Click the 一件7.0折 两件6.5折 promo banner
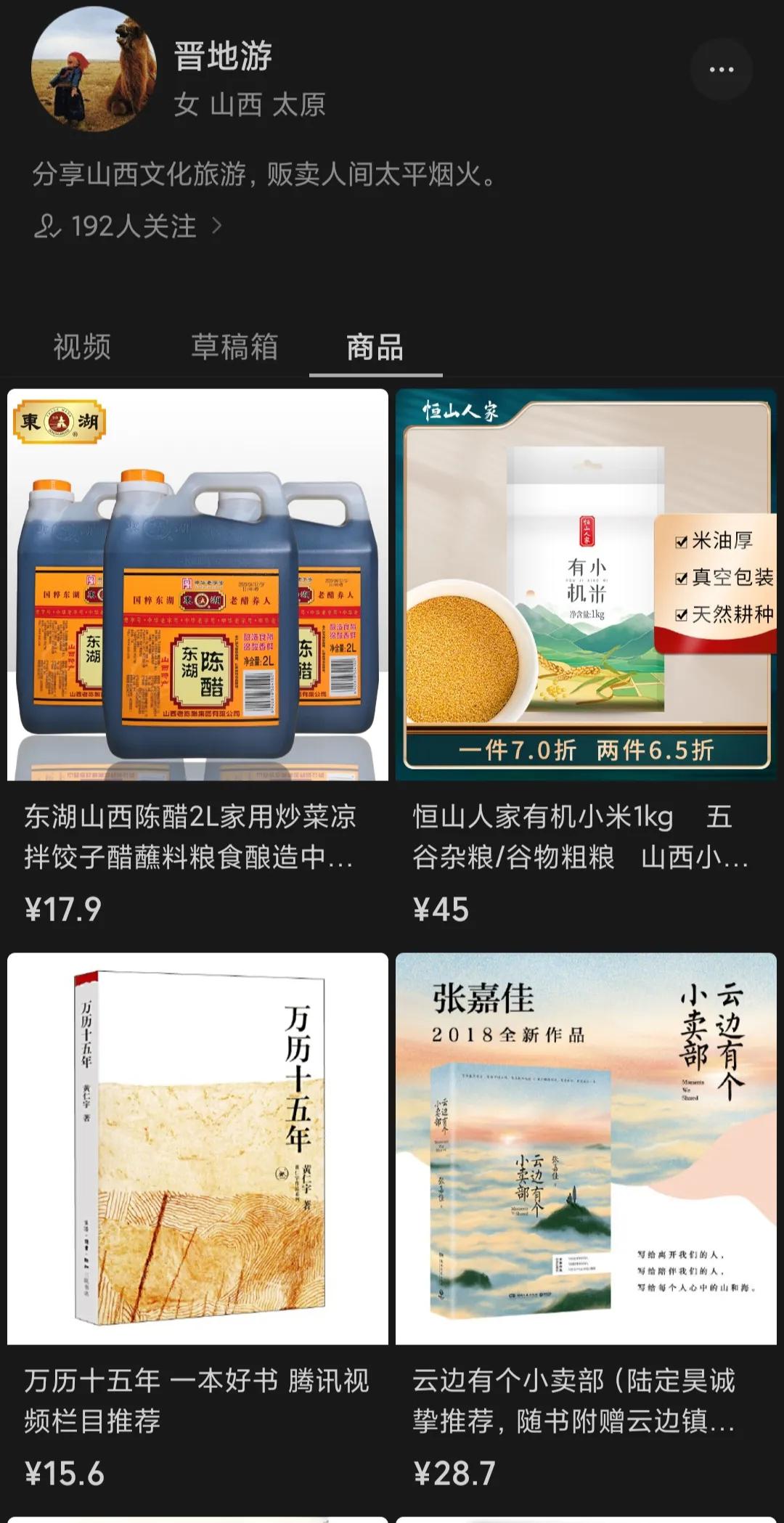 587,750
